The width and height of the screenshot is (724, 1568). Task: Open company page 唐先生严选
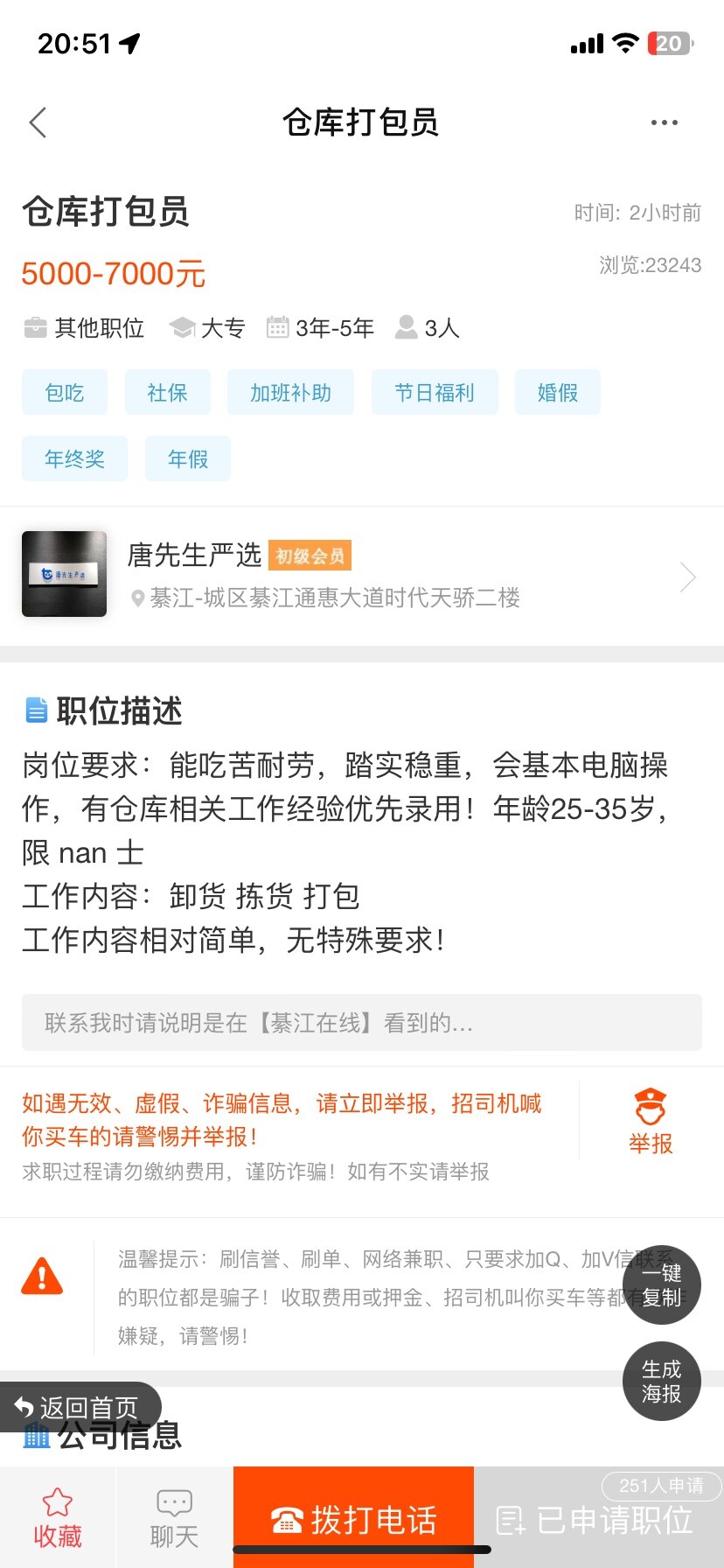(x=361, y=576)
